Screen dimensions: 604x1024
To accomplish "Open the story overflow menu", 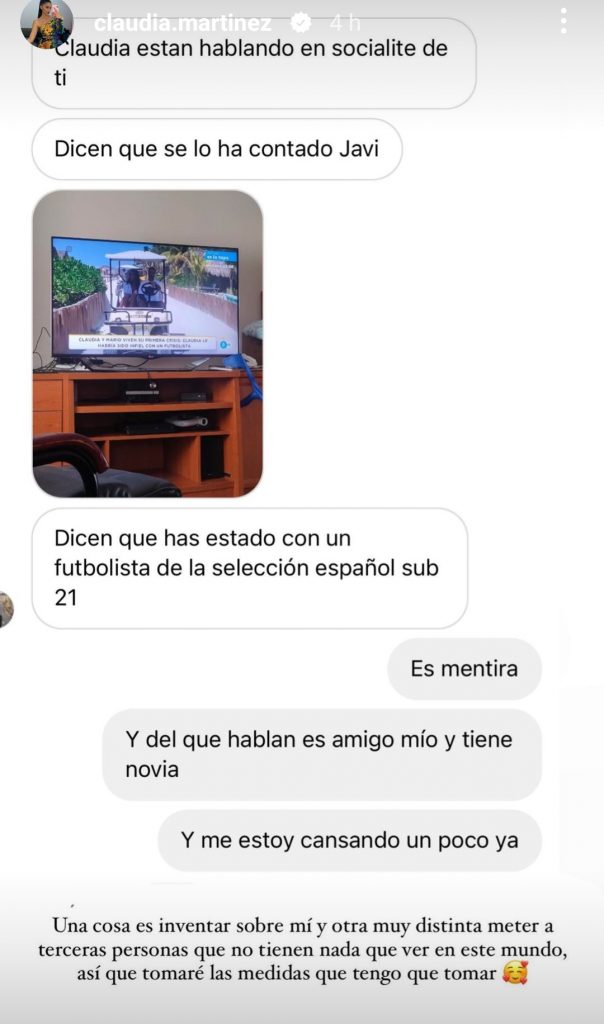I will [564, 21].
